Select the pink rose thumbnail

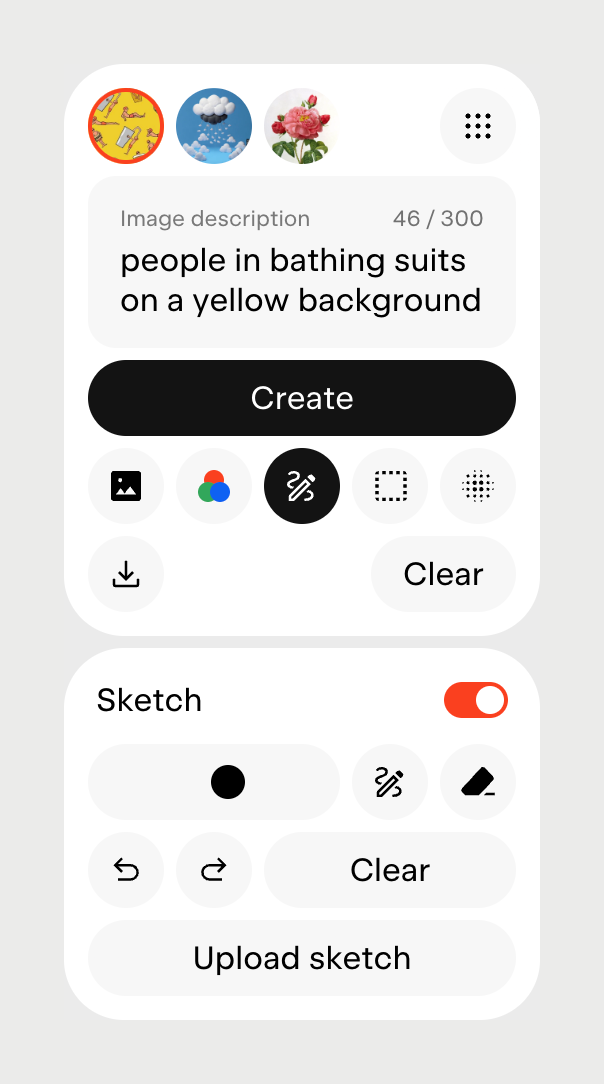[302, 126]
